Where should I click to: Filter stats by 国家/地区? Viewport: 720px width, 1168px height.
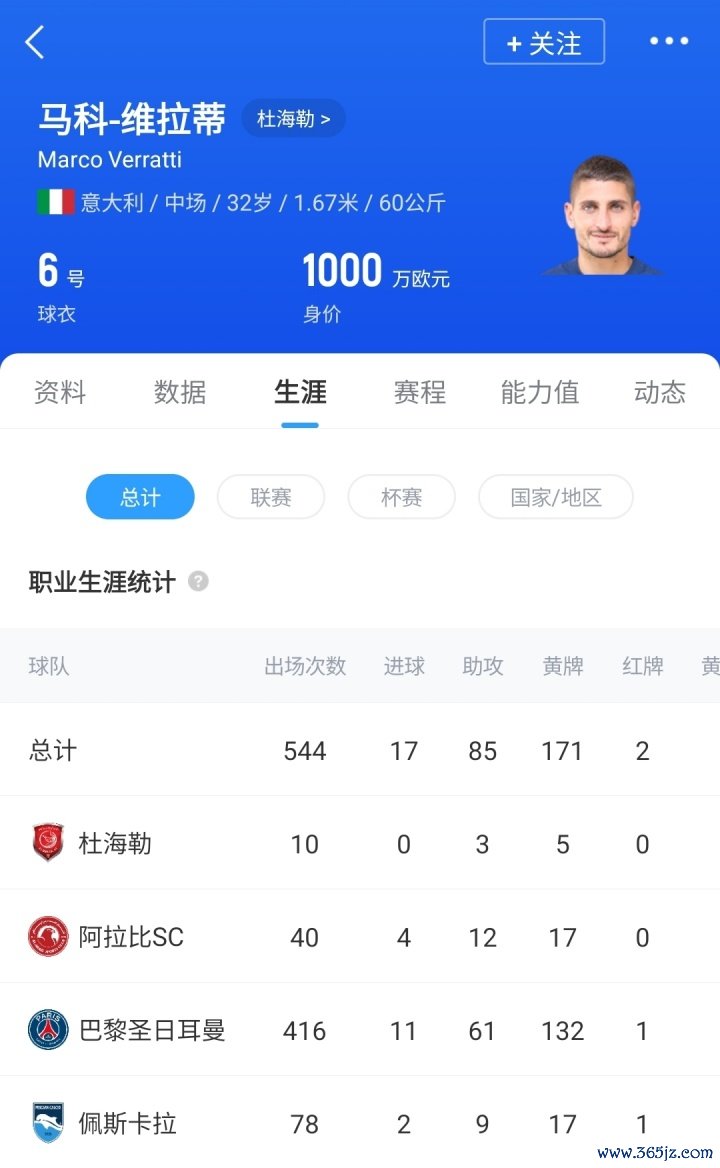556,497
